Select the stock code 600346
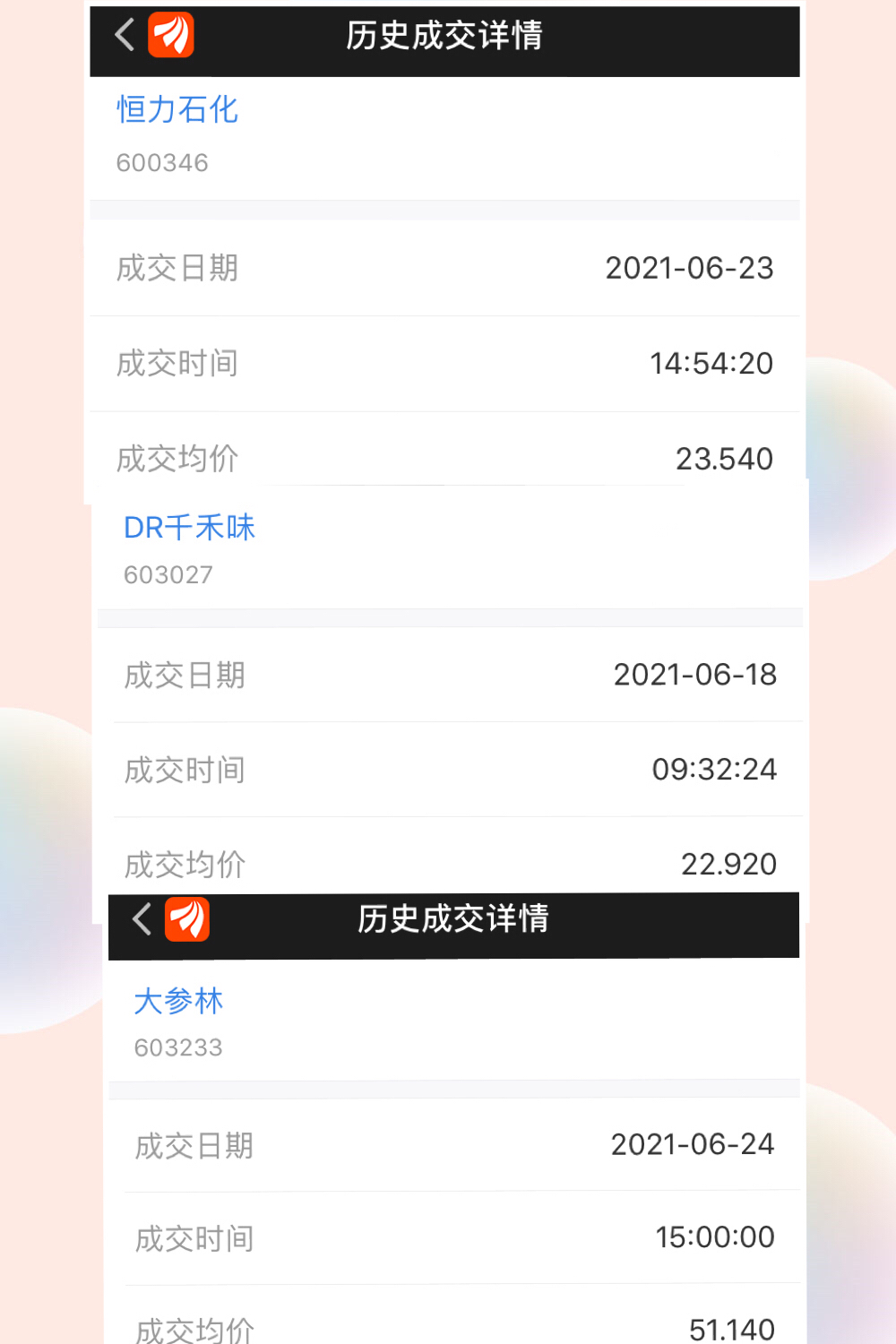896x1344 pixels. tap(163, 162)
